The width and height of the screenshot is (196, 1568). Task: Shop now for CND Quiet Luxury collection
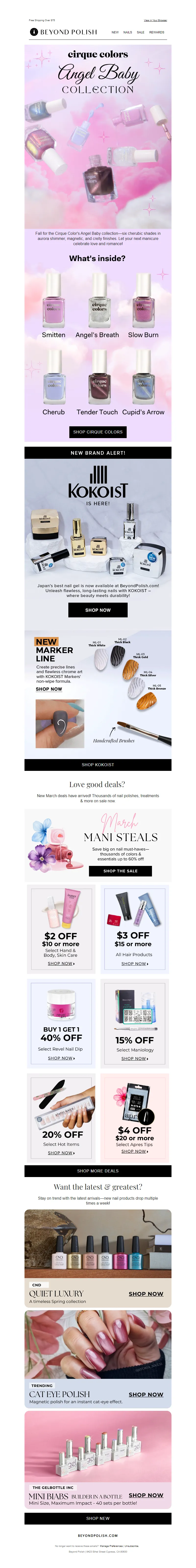(x=146, y=1293)
